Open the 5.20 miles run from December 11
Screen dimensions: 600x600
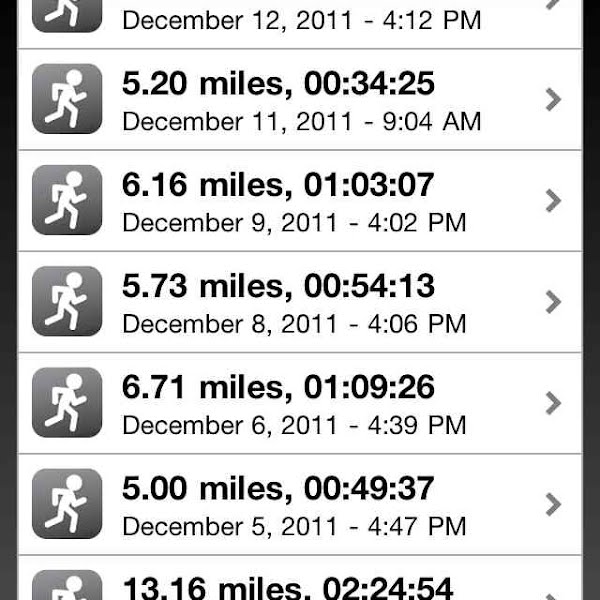pyautogui.click(x=300, y=100)
